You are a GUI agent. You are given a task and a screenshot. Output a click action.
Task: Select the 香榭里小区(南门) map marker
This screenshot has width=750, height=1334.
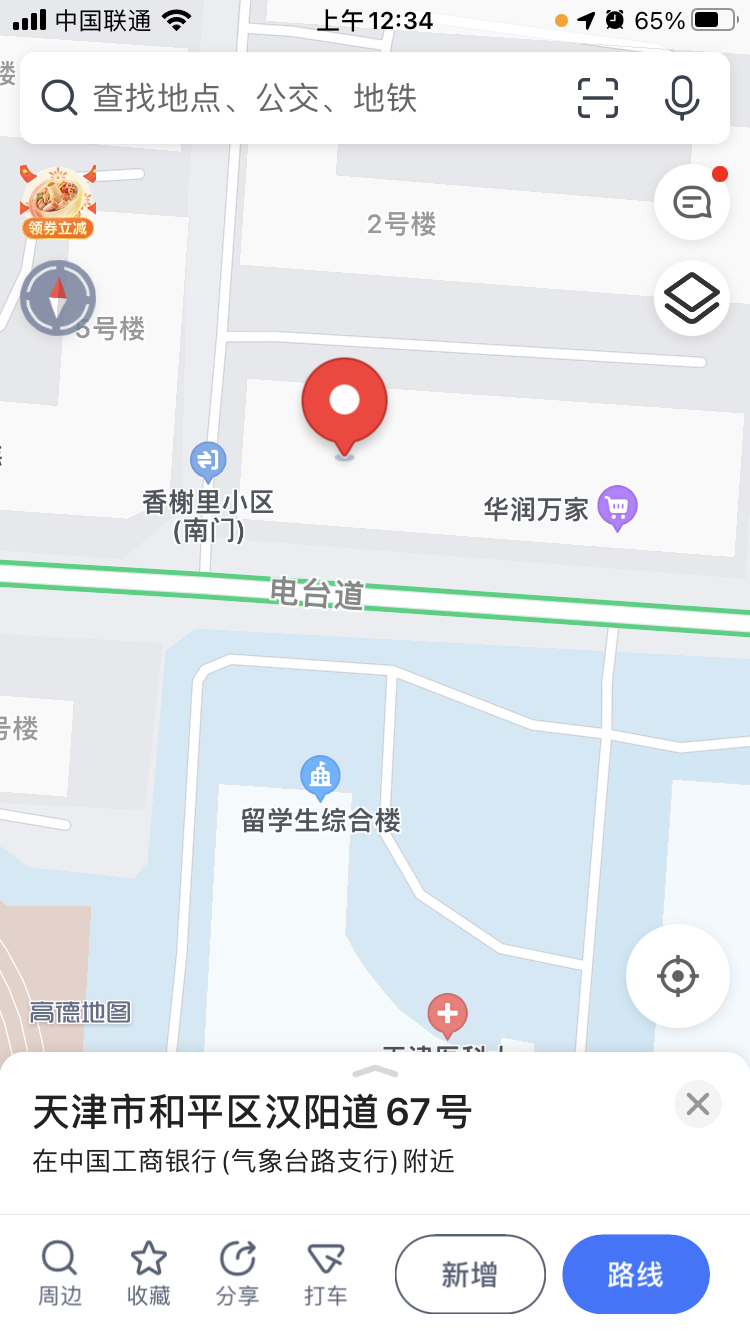[x=208, y=461]
